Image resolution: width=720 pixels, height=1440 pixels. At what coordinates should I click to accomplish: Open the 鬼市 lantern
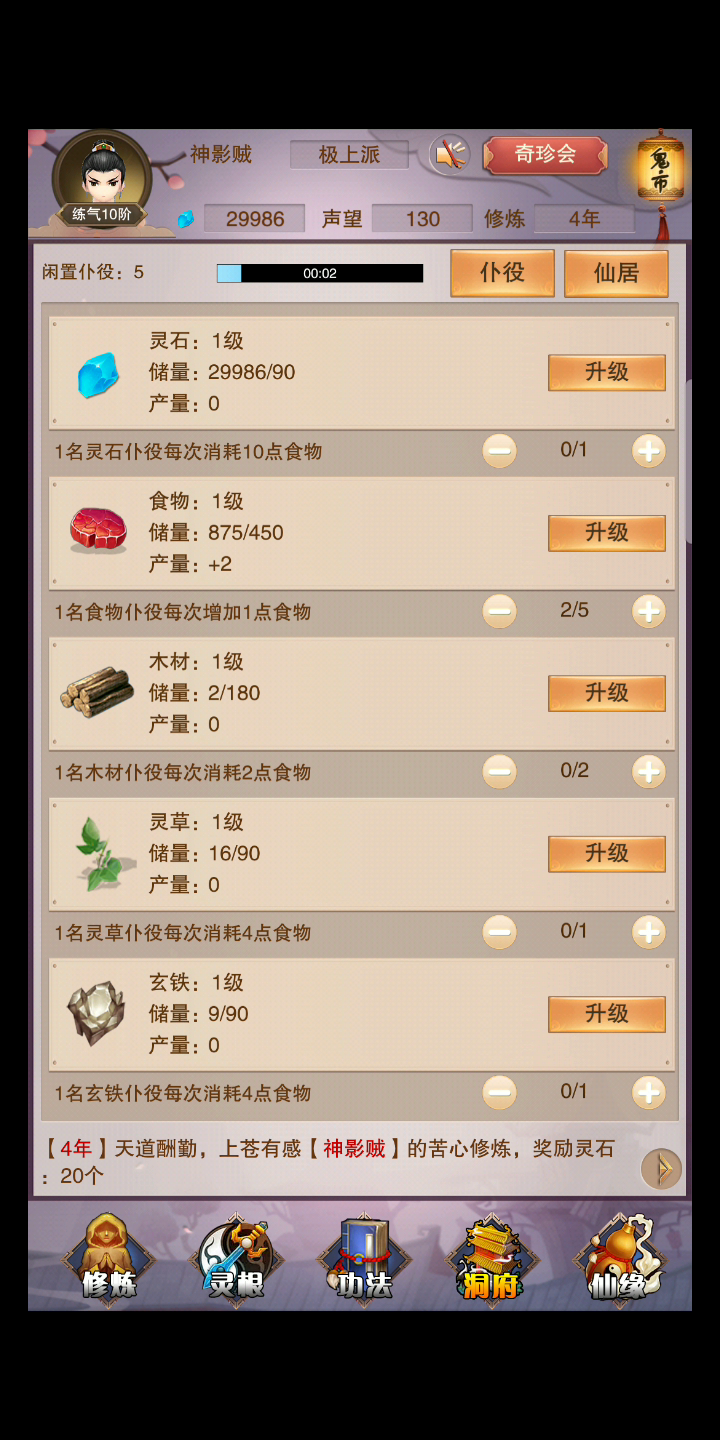point(660,172)
